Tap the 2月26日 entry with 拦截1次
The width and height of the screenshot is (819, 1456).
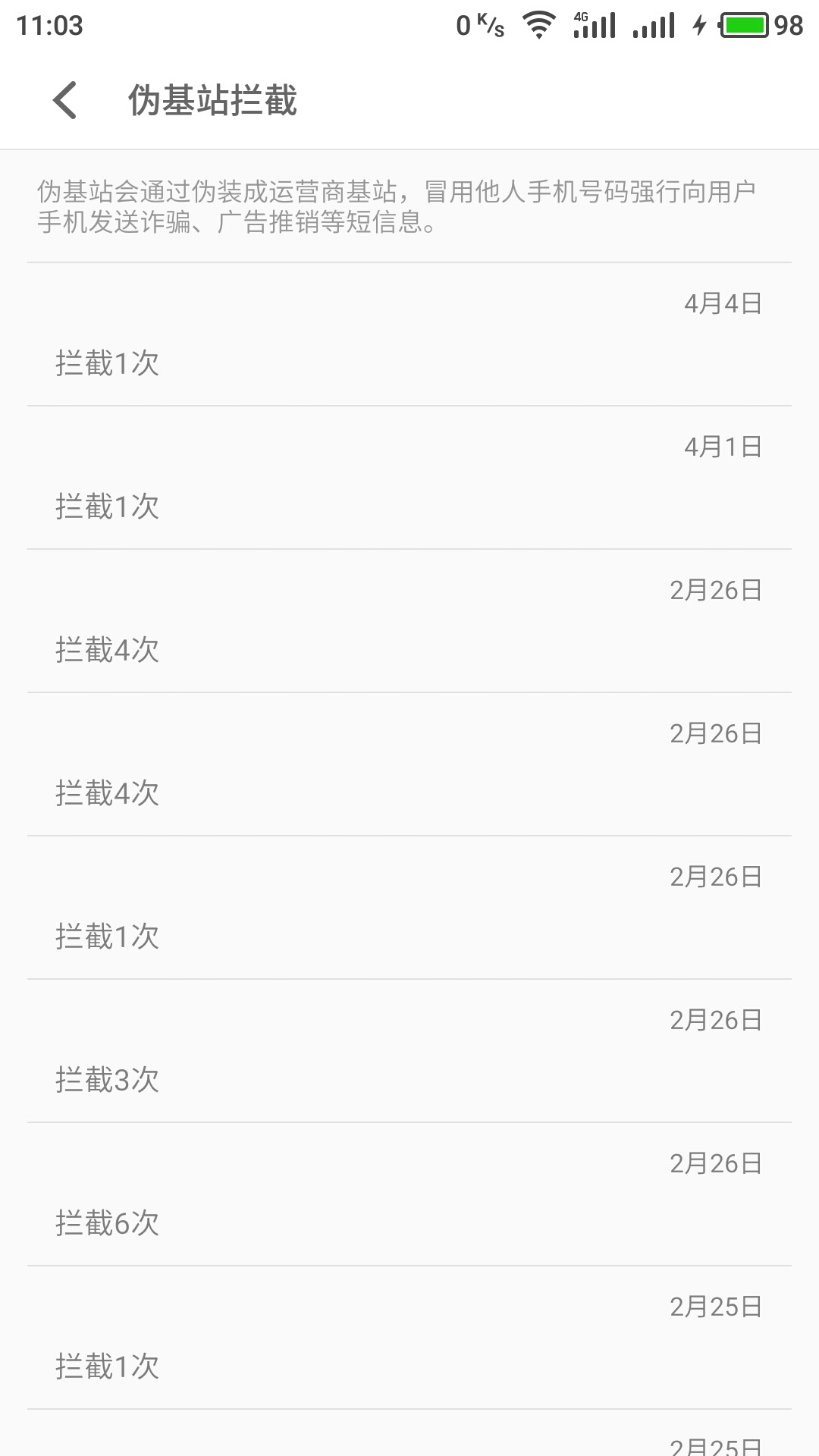click(x=409, y=906)
